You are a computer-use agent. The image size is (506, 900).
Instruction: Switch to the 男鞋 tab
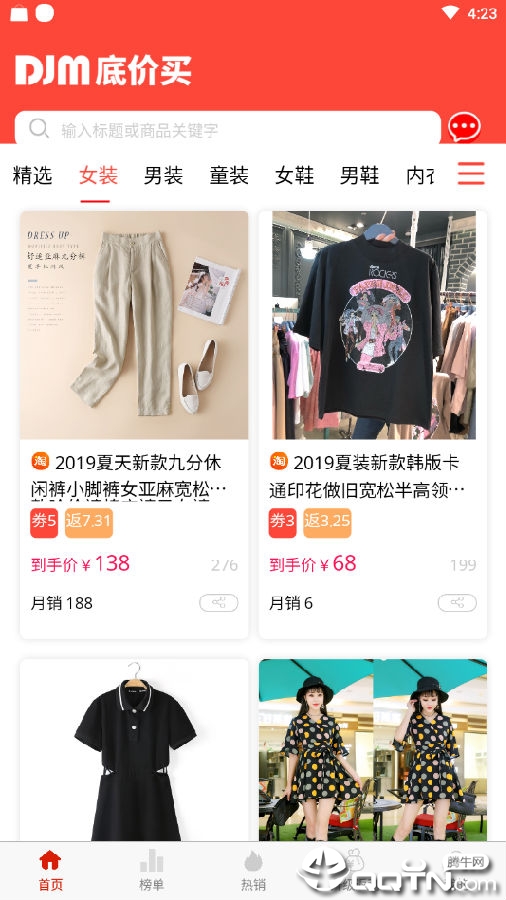pyautogui.click(x=360, y=175)
